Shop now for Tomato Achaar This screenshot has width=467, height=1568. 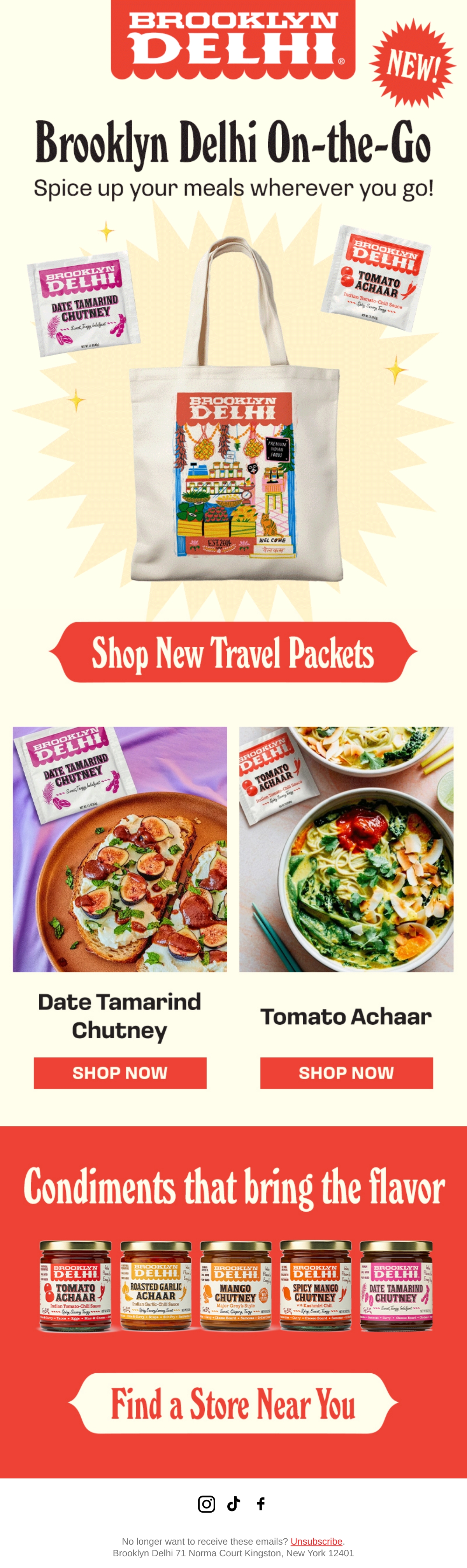(x=346, y=1073)
